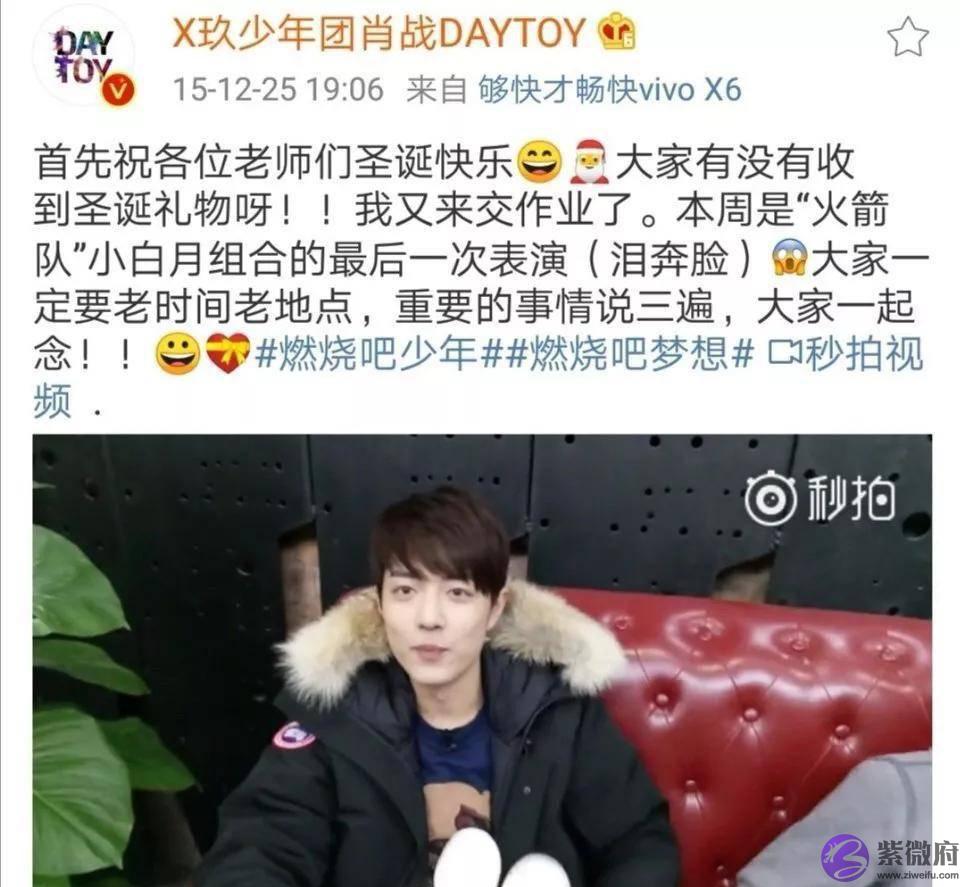This screenshot has height=887, width=960.
Task: Open the DAYTOY profile avatar
Action: coord(83,56)
